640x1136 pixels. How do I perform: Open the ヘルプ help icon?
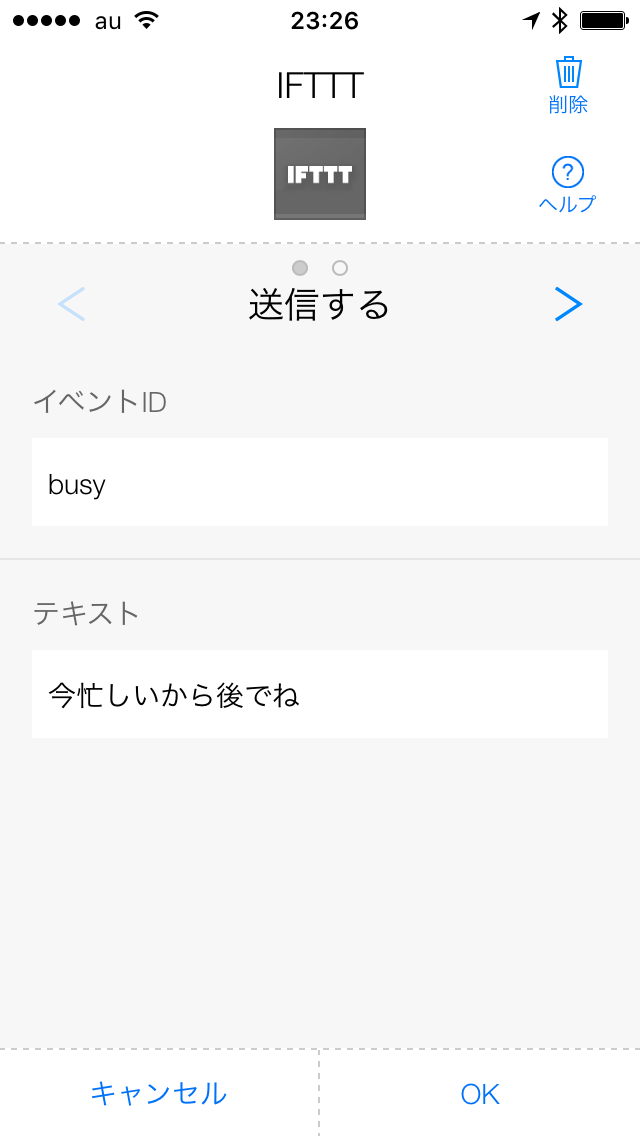[x=568, y=172]
